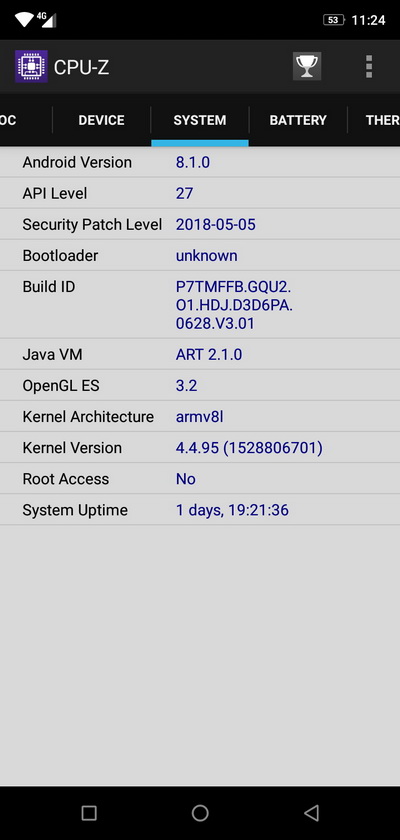Select the System tab

[x=200, y=120]
